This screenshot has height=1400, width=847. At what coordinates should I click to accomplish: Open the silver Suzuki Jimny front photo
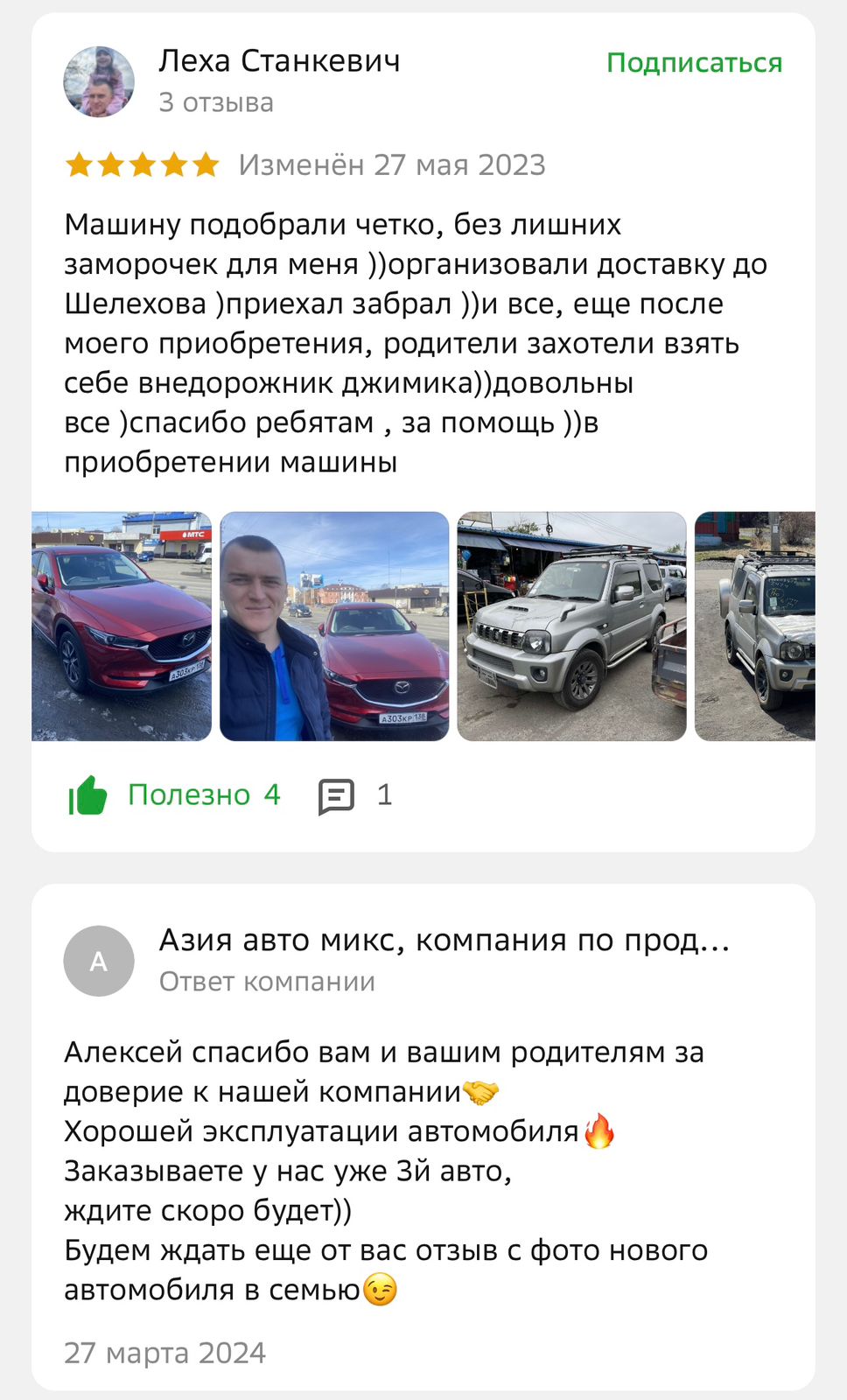point(571,626)
